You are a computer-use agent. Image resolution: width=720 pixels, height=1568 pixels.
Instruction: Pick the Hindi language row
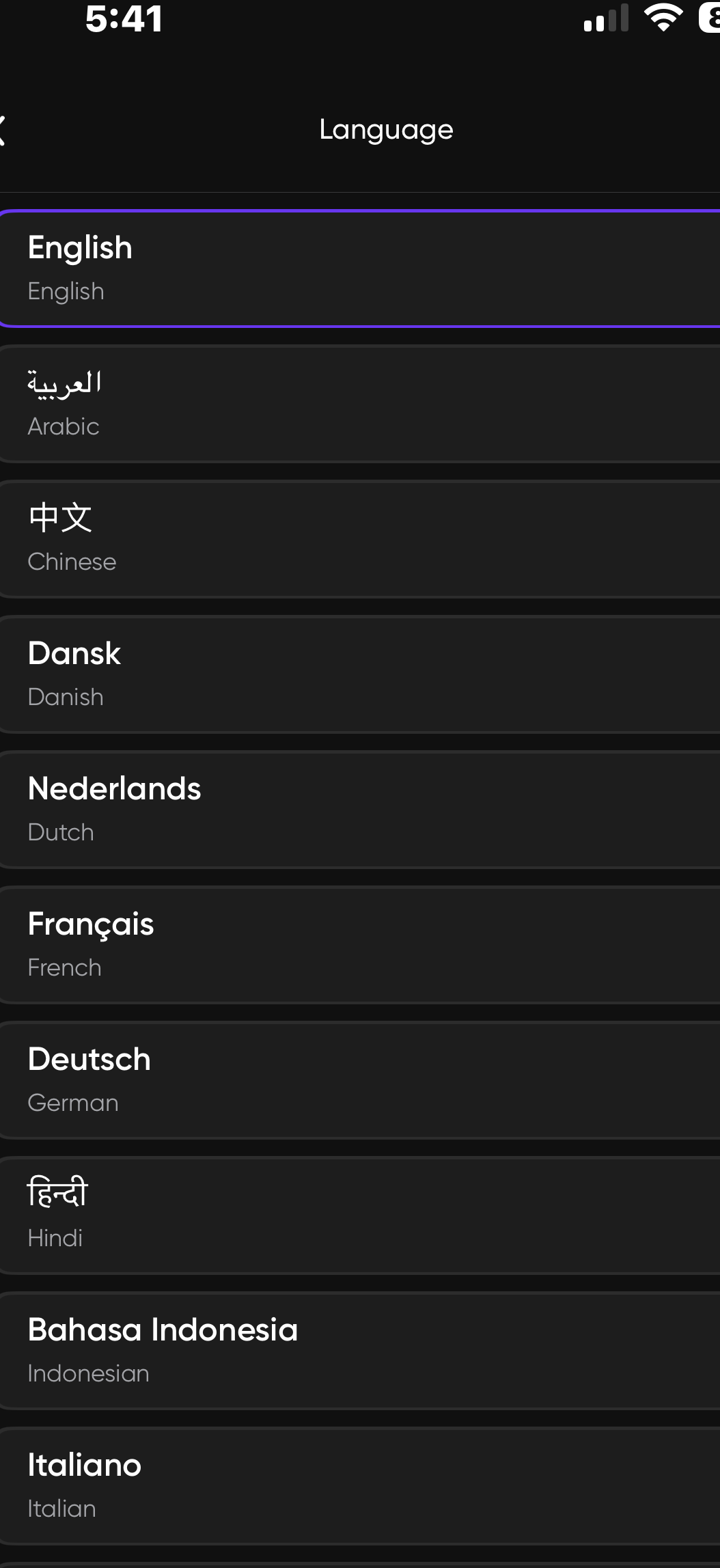tap(360, 1215)
